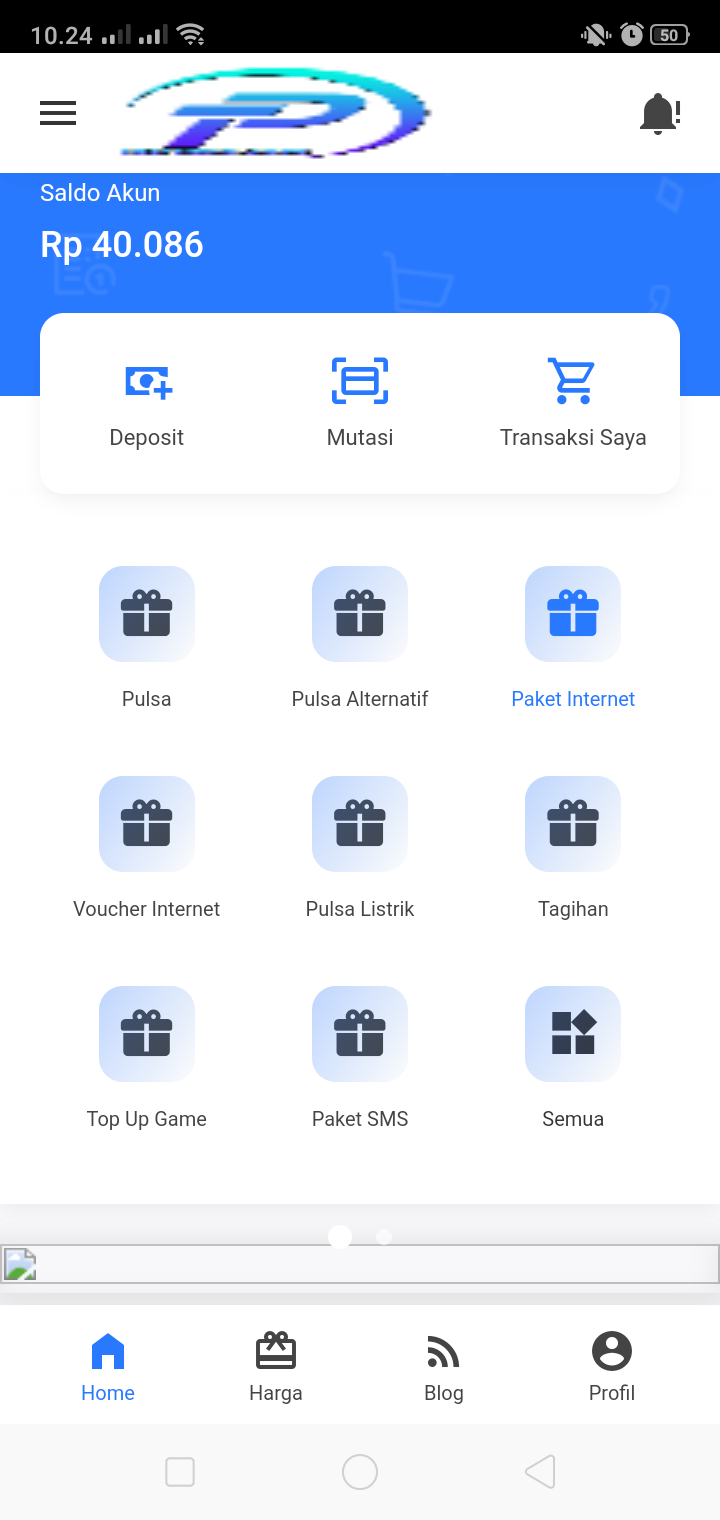Open the Tagihan bills category
This screenshot has width=720, height=1520.
click(573, 825)
